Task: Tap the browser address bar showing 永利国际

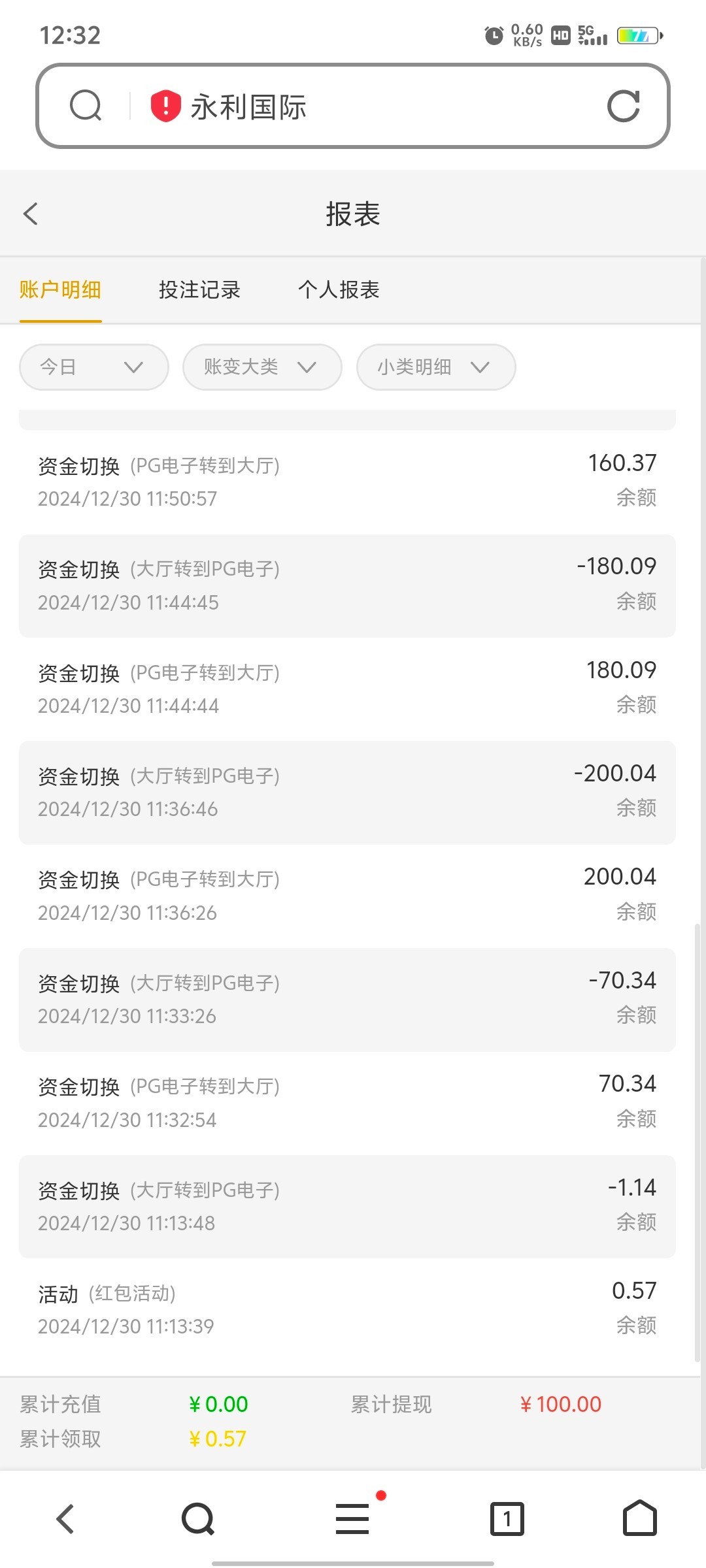Action: [x=366, y=106]
